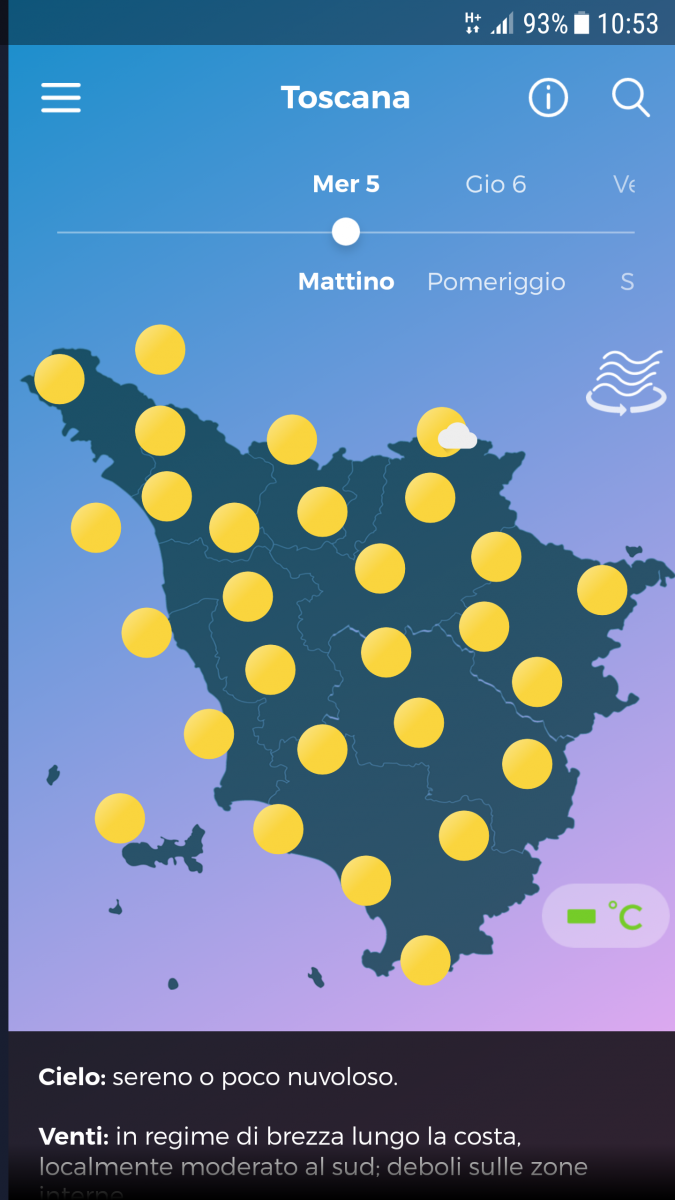675x1200 pixels.
Task: Open the hamburger navigation menu
Action: point(61,98)
